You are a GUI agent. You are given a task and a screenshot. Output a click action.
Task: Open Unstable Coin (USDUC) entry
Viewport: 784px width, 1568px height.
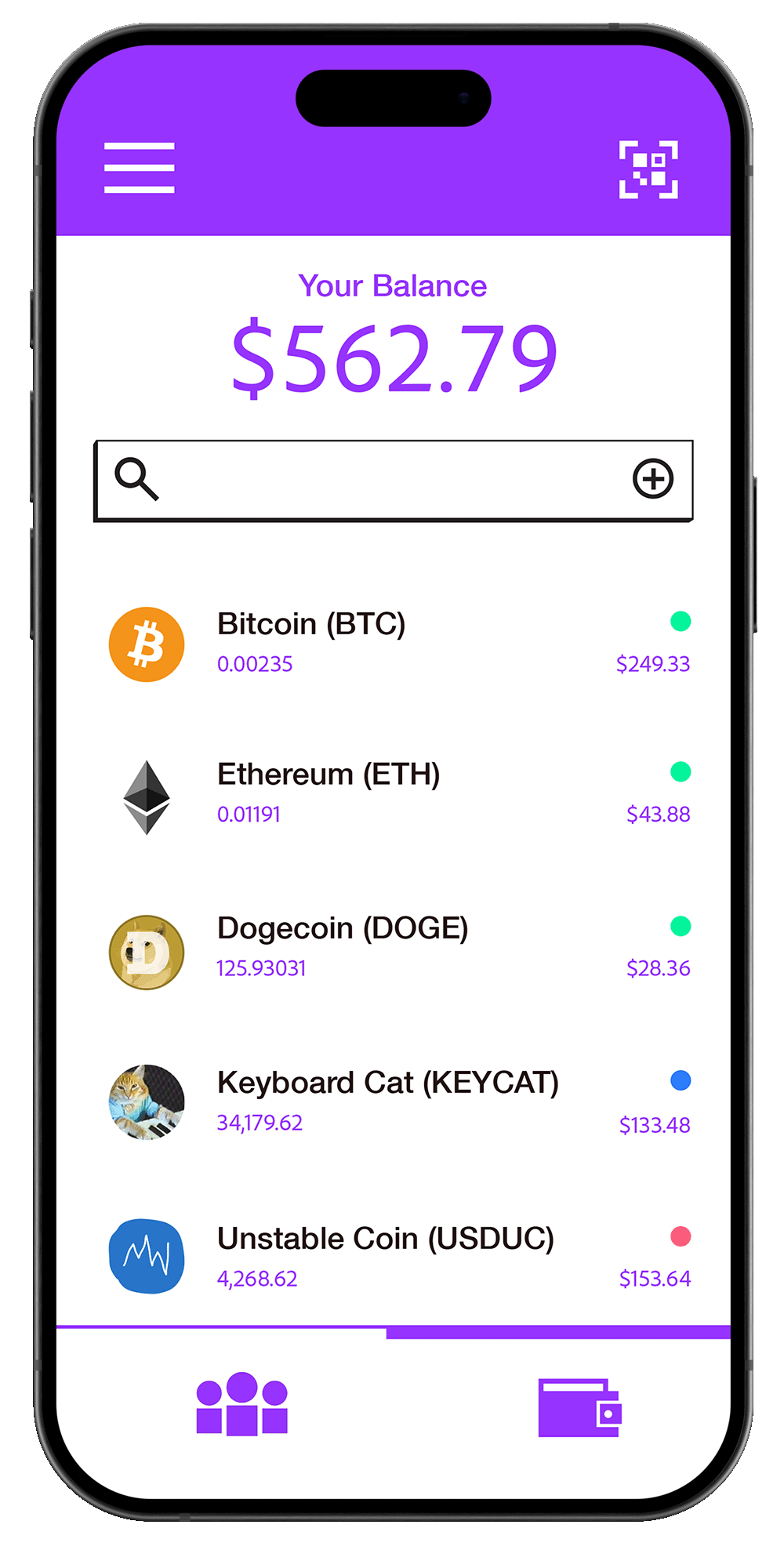point(392,1257)
